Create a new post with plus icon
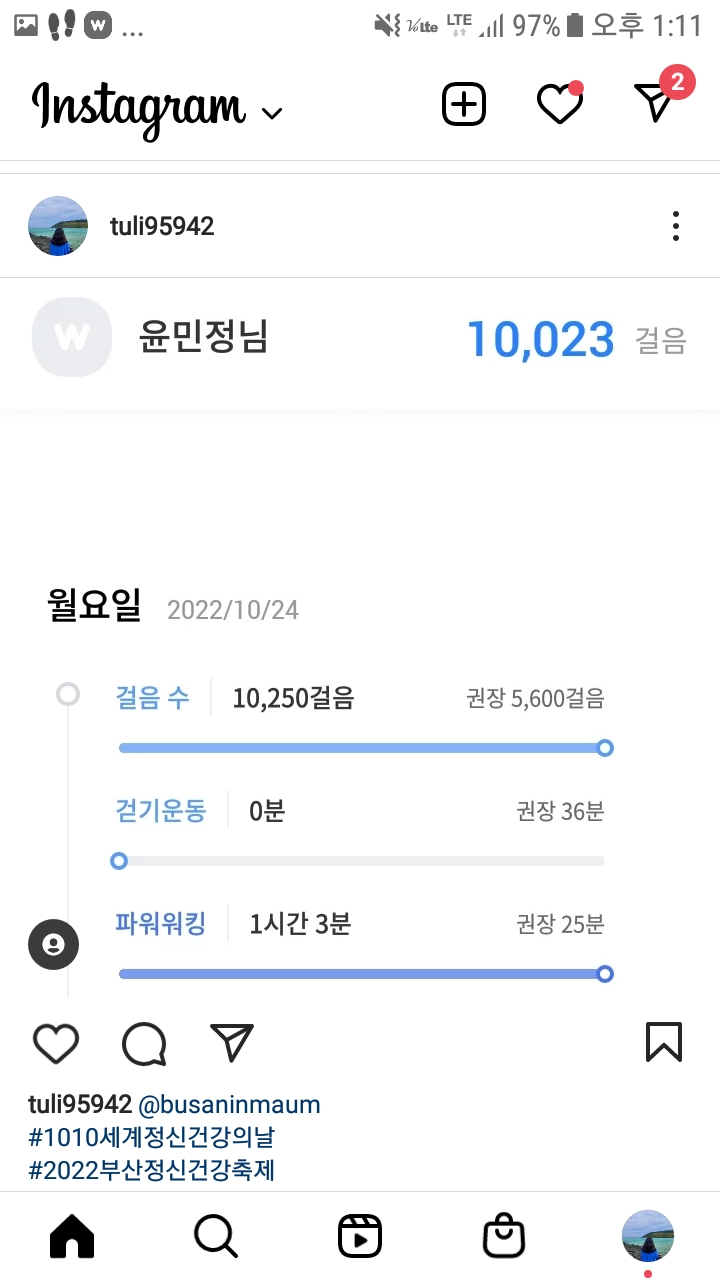This screenshot has height=1280, width=720. 464,104
